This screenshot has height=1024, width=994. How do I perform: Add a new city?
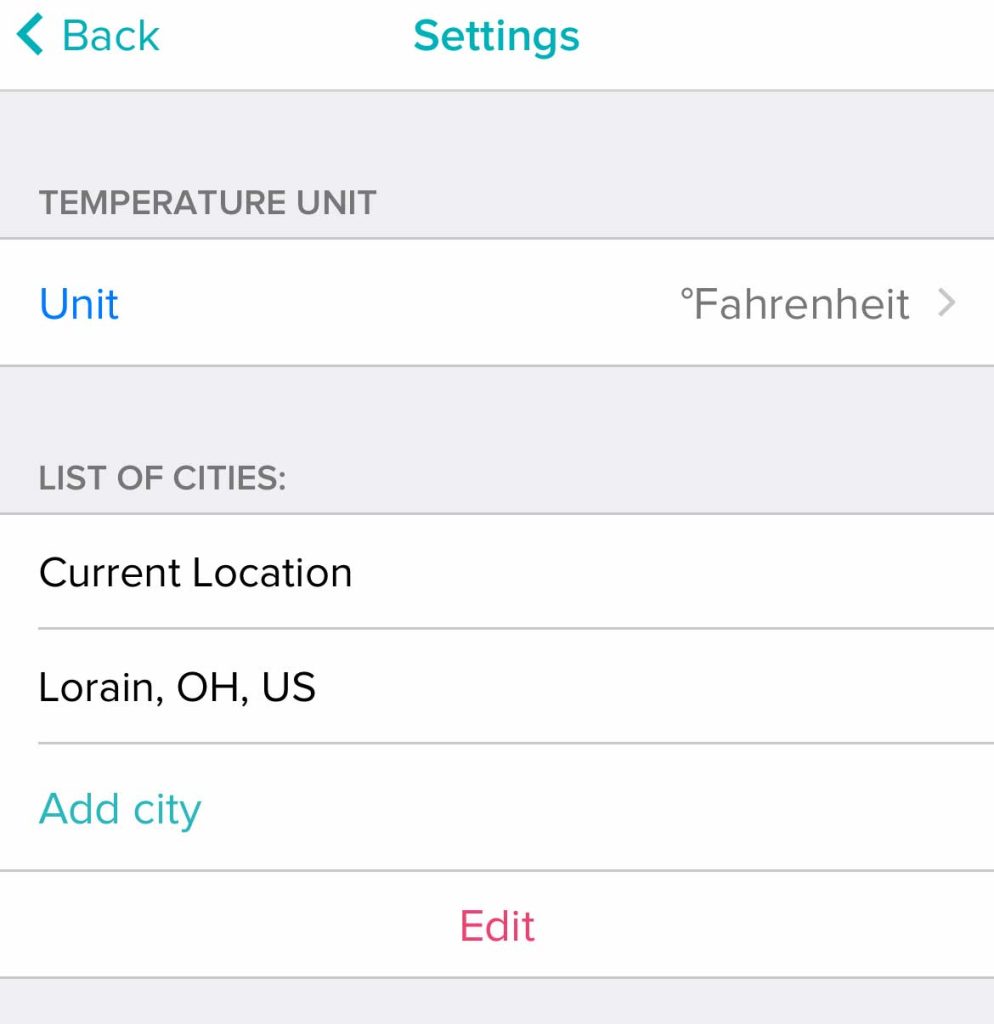pyautogui.click(x=120, y=809)
